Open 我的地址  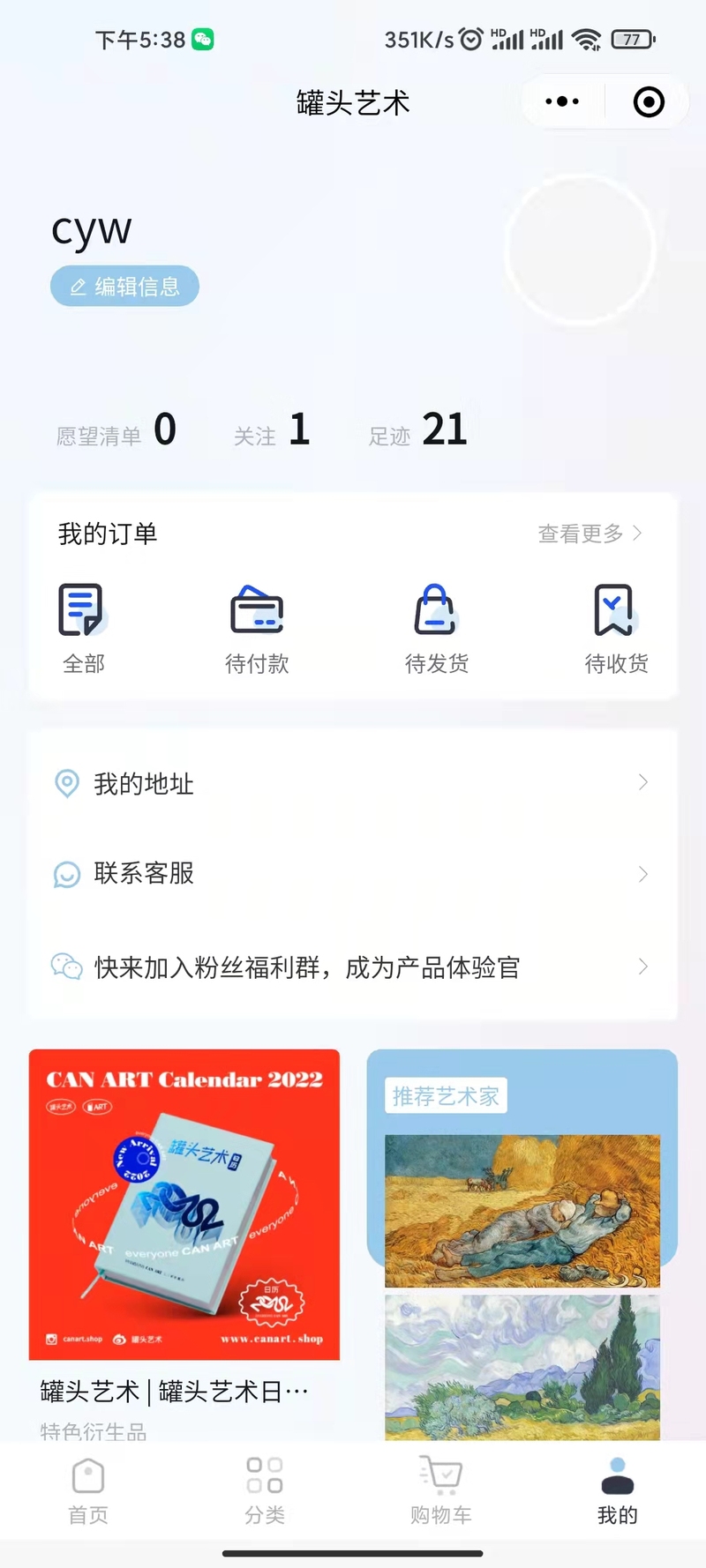click(351, 783)
